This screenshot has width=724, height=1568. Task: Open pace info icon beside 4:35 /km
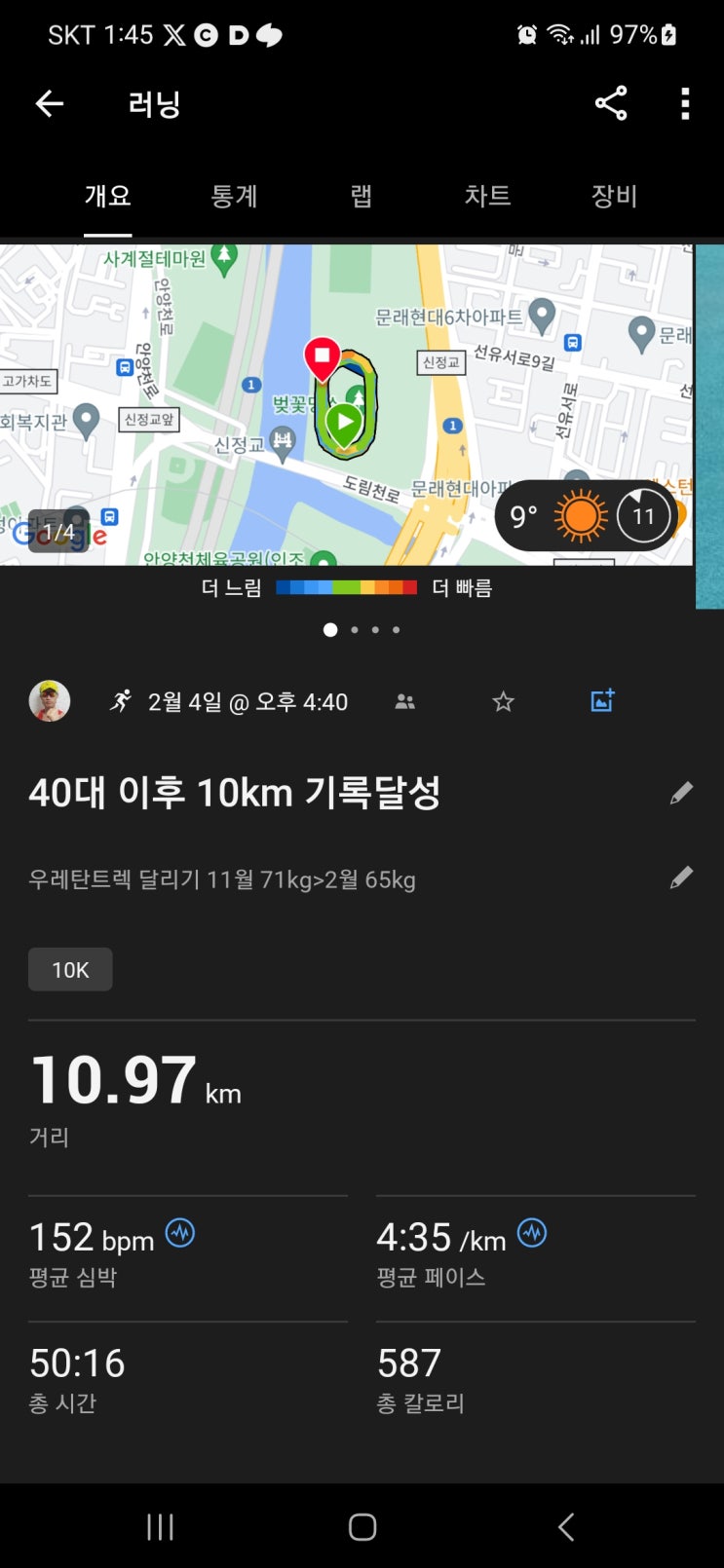[x=532, y=1233]
